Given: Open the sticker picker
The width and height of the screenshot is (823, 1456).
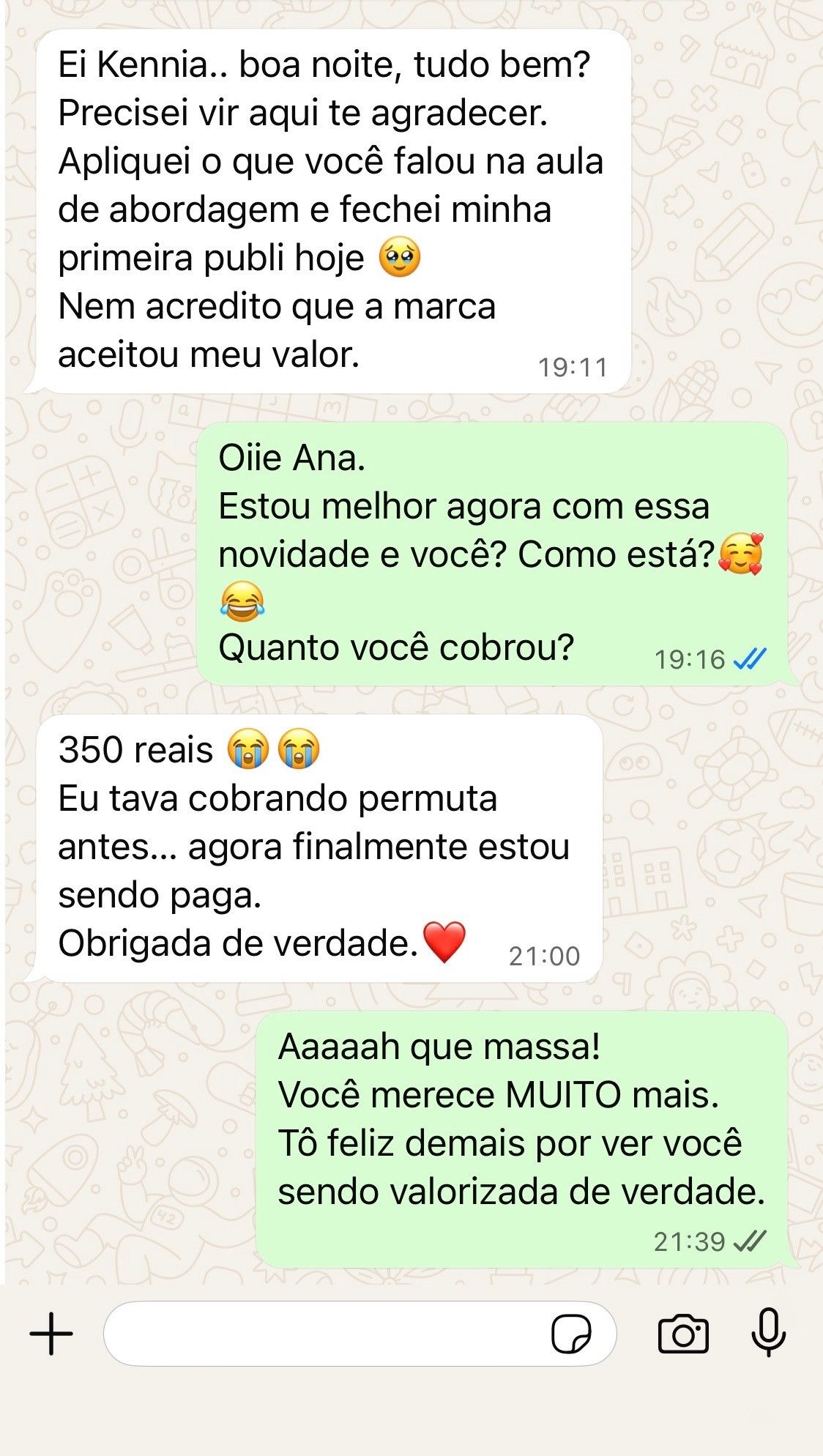Looking at the screenshot, I should [x=571, y=1334].
